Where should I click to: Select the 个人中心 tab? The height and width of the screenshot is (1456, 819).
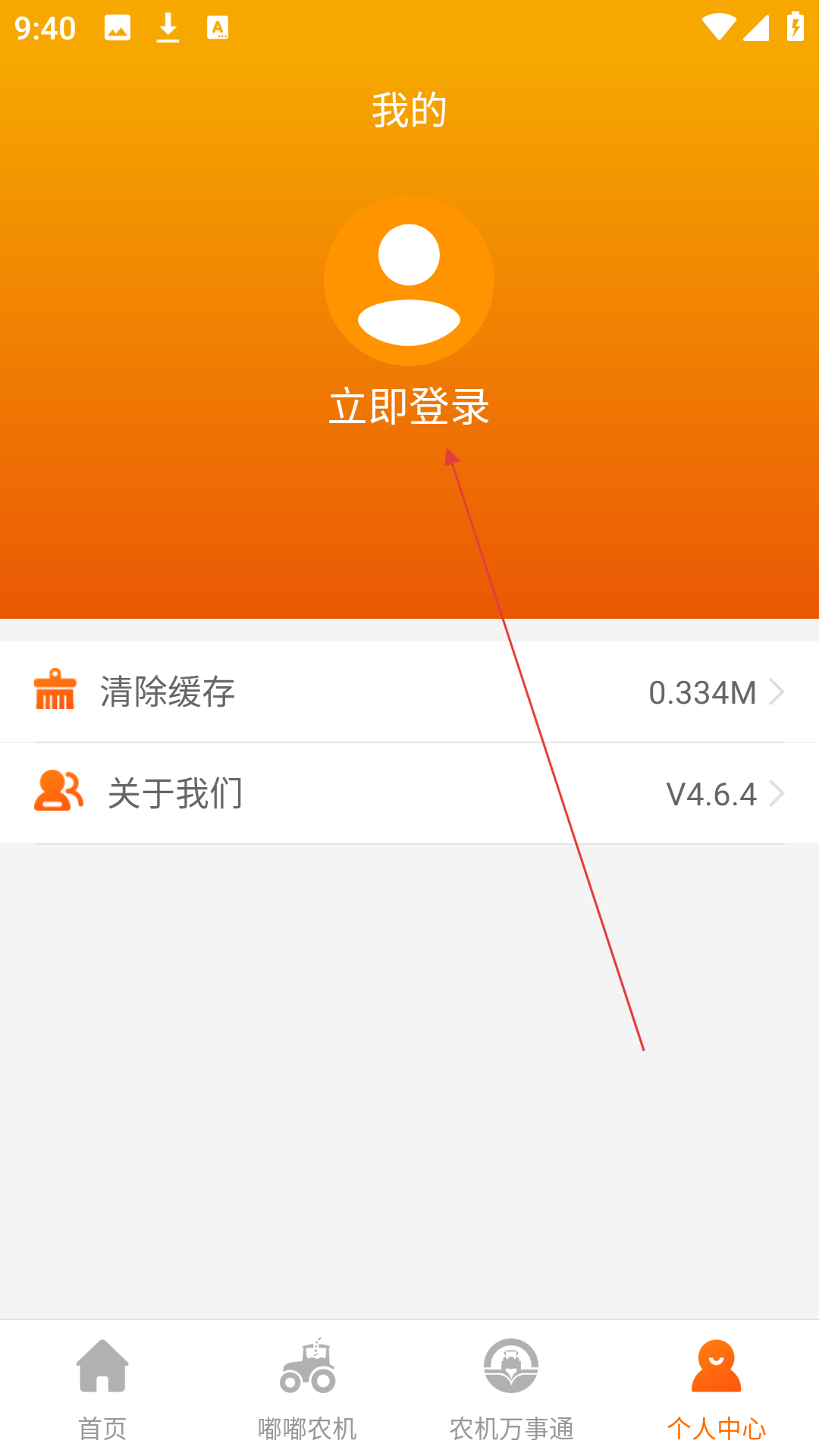click(717, 1389)
